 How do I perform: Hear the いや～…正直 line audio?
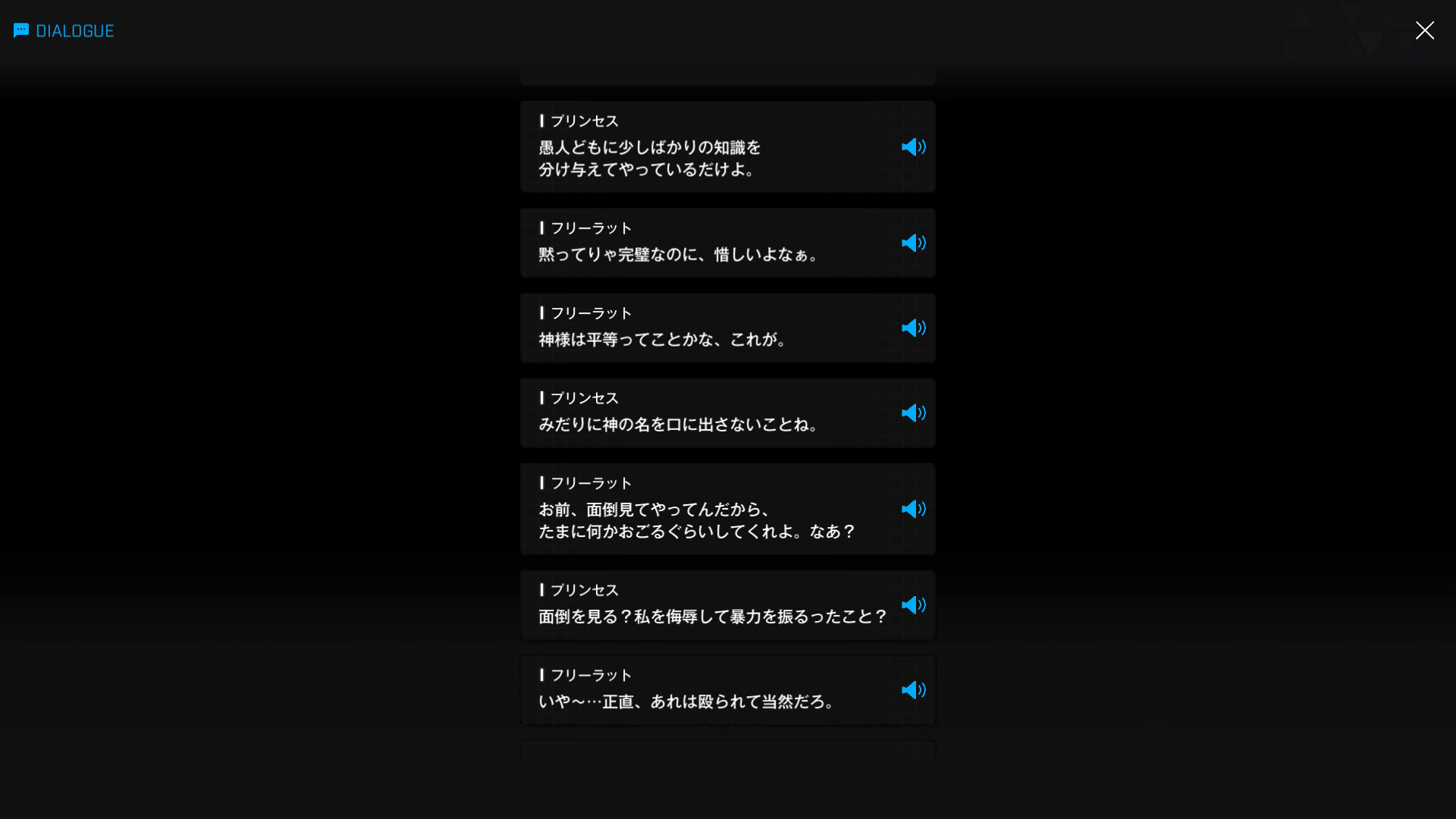point(913,690)
